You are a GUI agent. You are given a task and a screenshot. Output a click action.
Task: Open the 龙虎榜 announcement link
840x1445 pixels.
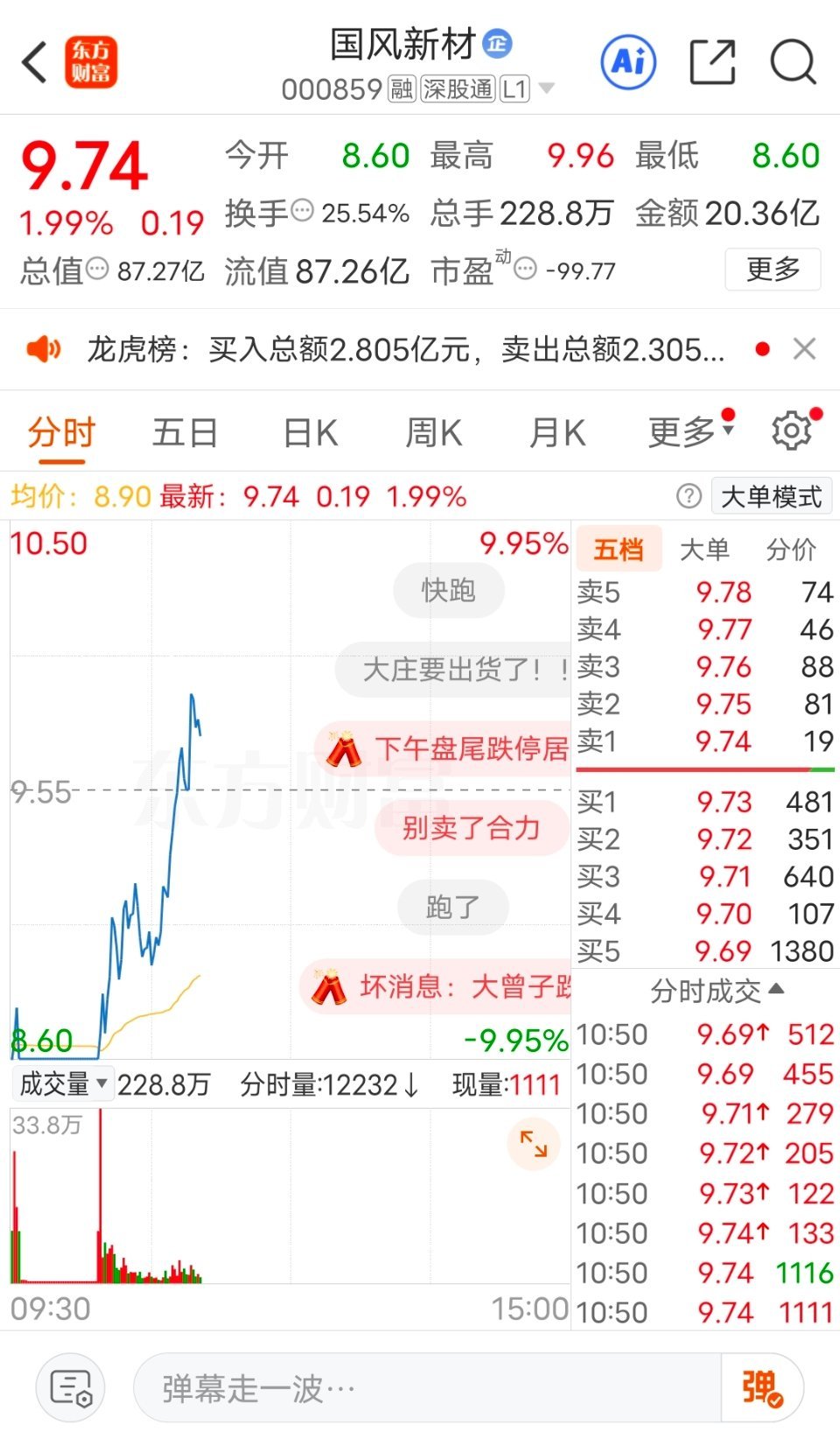[394, 348]
